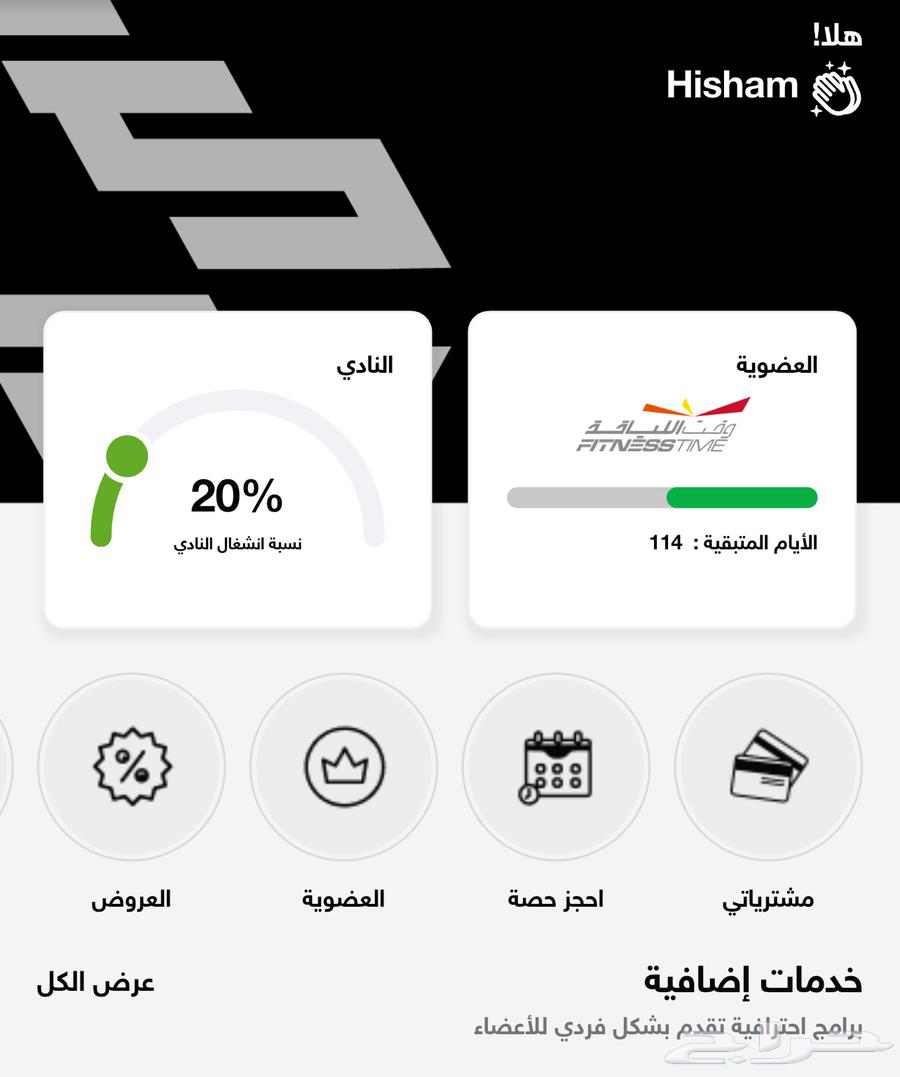Click نسبة انشغال النادي caption text
Screen dimensions: 900x1077
click(237, 542)
